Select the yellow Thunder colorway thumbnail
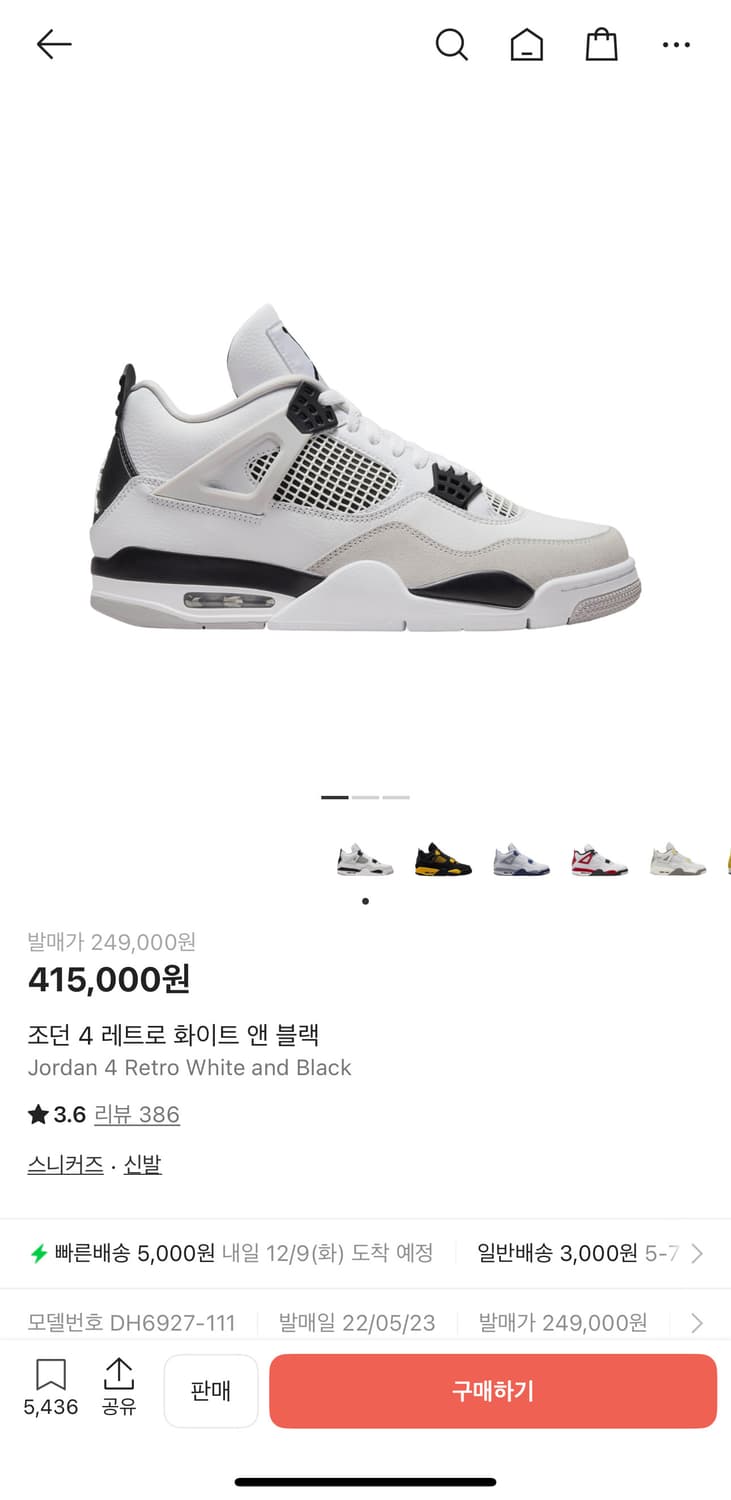 443,859
